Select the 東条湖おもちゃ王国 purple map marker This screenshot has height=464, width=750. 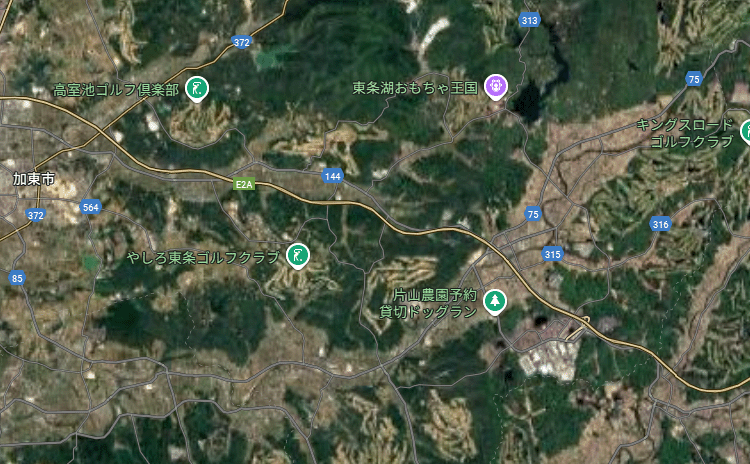click(495, 86)
